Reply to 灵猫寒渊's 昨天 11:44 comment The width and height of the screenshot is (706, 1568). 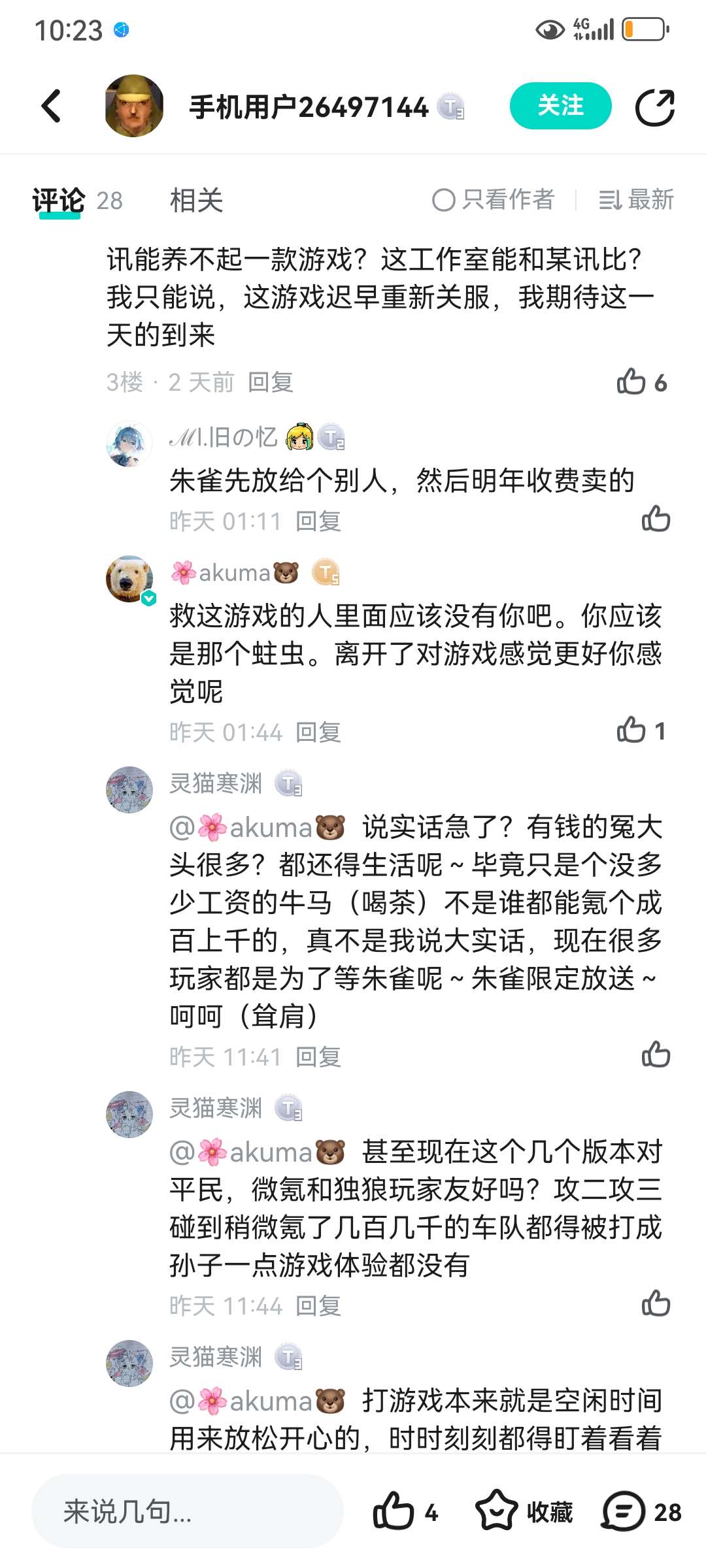pos(318,1305)
